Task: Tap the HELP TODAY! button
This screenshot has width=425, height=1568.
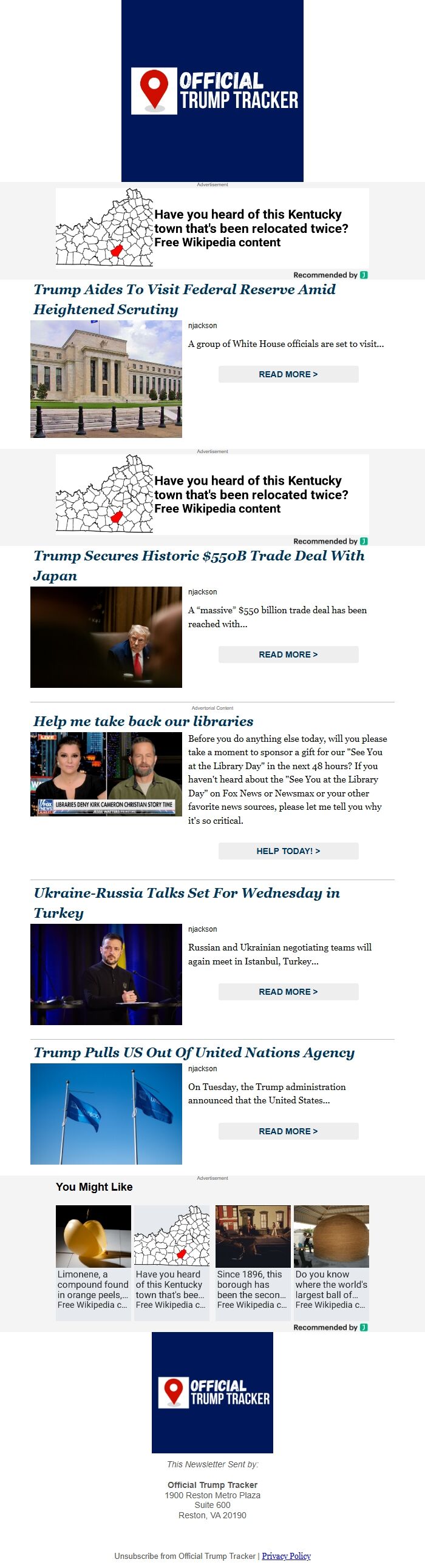Action: click(288, 851)
